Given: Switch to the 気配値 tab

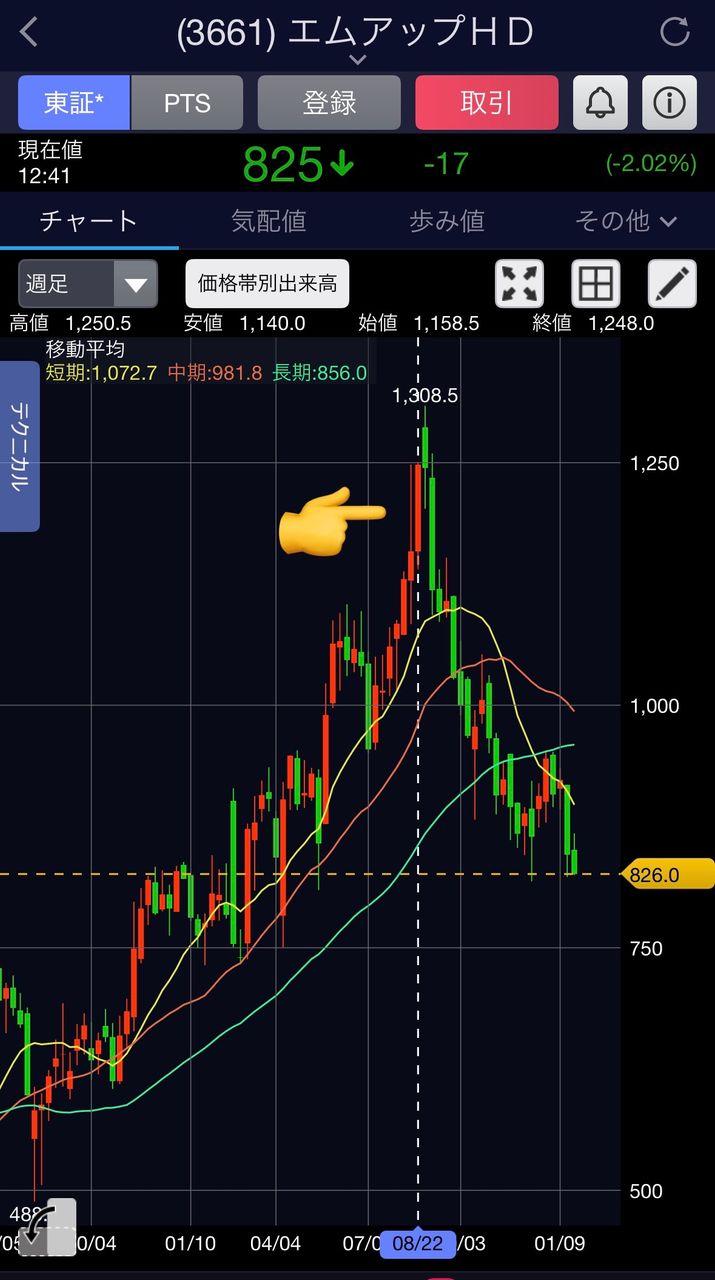Looking at the screenshot, I should coord(268,221).
